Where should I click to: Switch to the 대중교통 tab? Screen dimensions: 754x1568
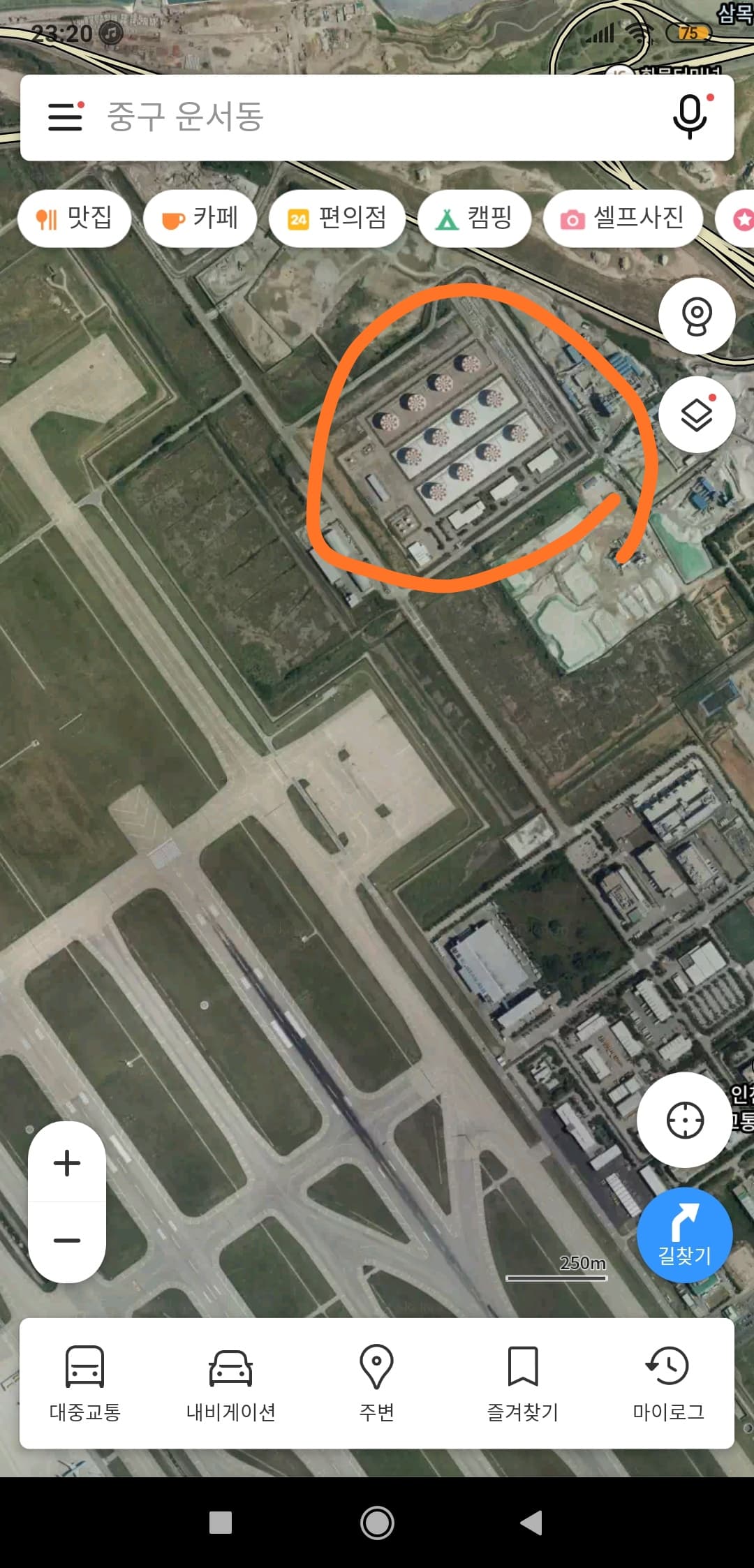click(x=85, y=1383)
